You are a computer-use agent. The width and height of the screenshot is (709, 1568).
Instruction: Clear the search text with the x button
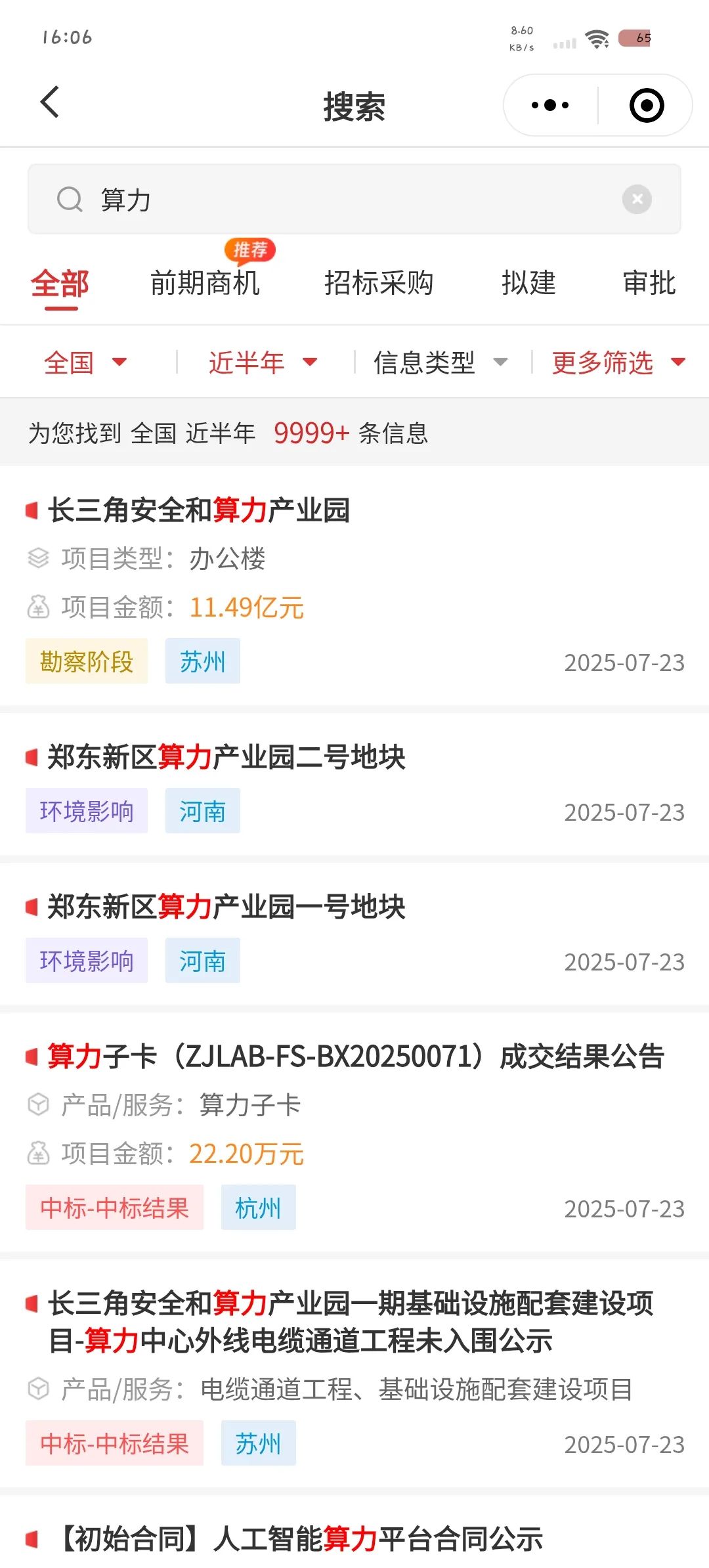[637, 199]
